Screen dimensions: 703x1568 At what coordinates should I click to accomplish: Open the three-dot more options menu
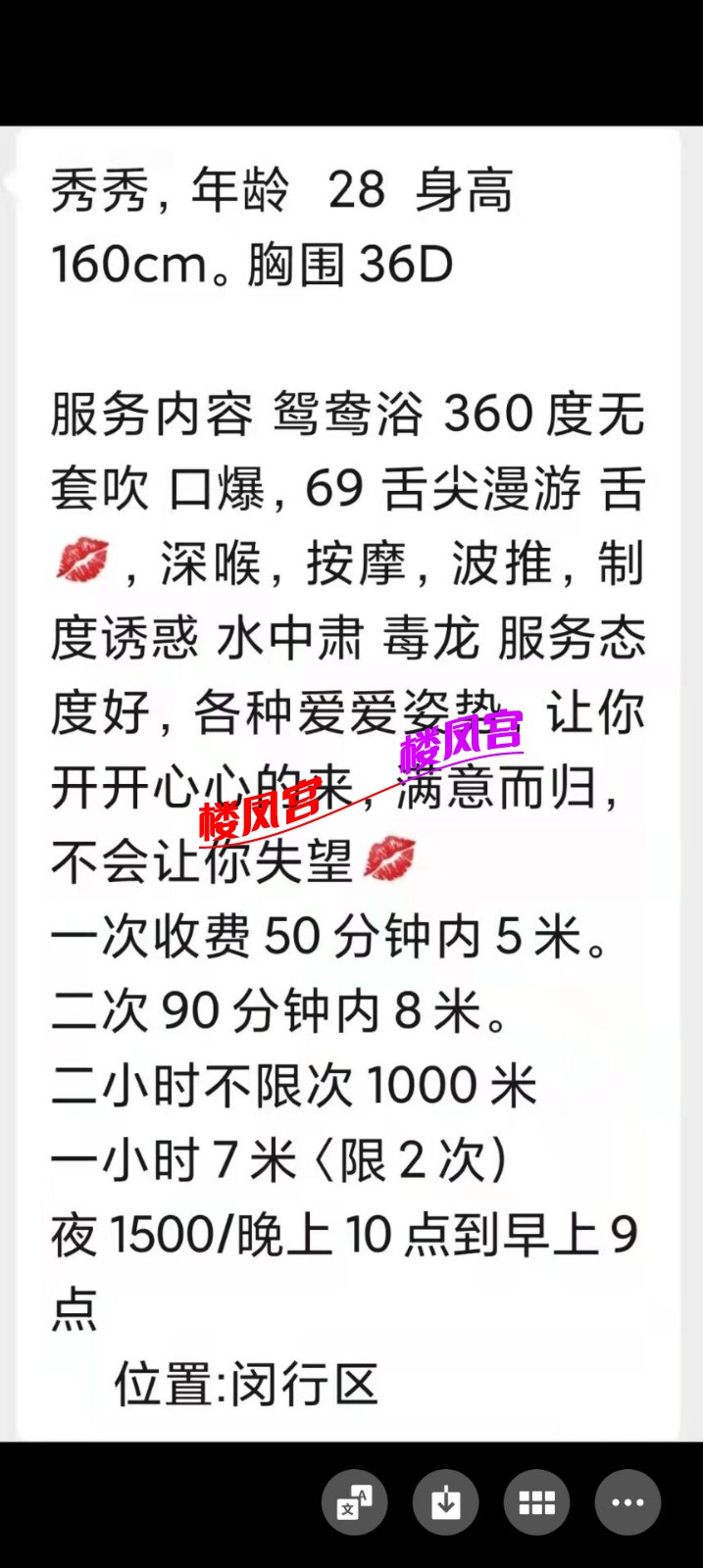pos(628,1501)
